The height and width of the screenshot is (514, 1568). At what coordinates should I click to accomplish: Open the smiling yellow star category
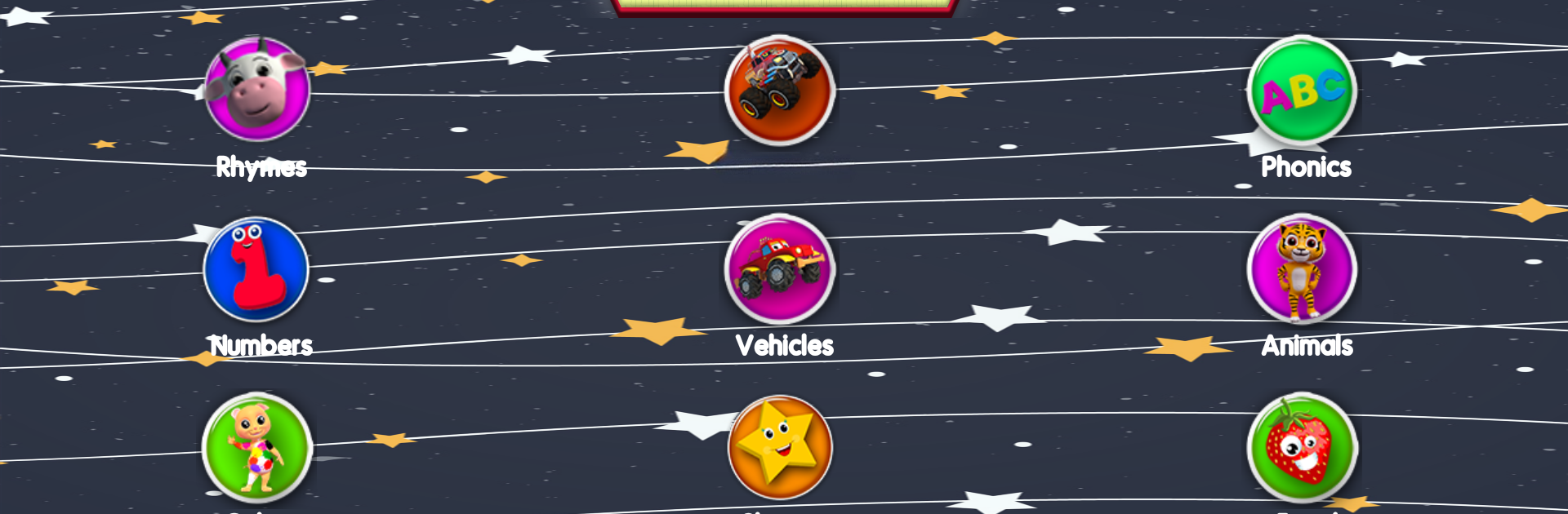click(780, 447)
